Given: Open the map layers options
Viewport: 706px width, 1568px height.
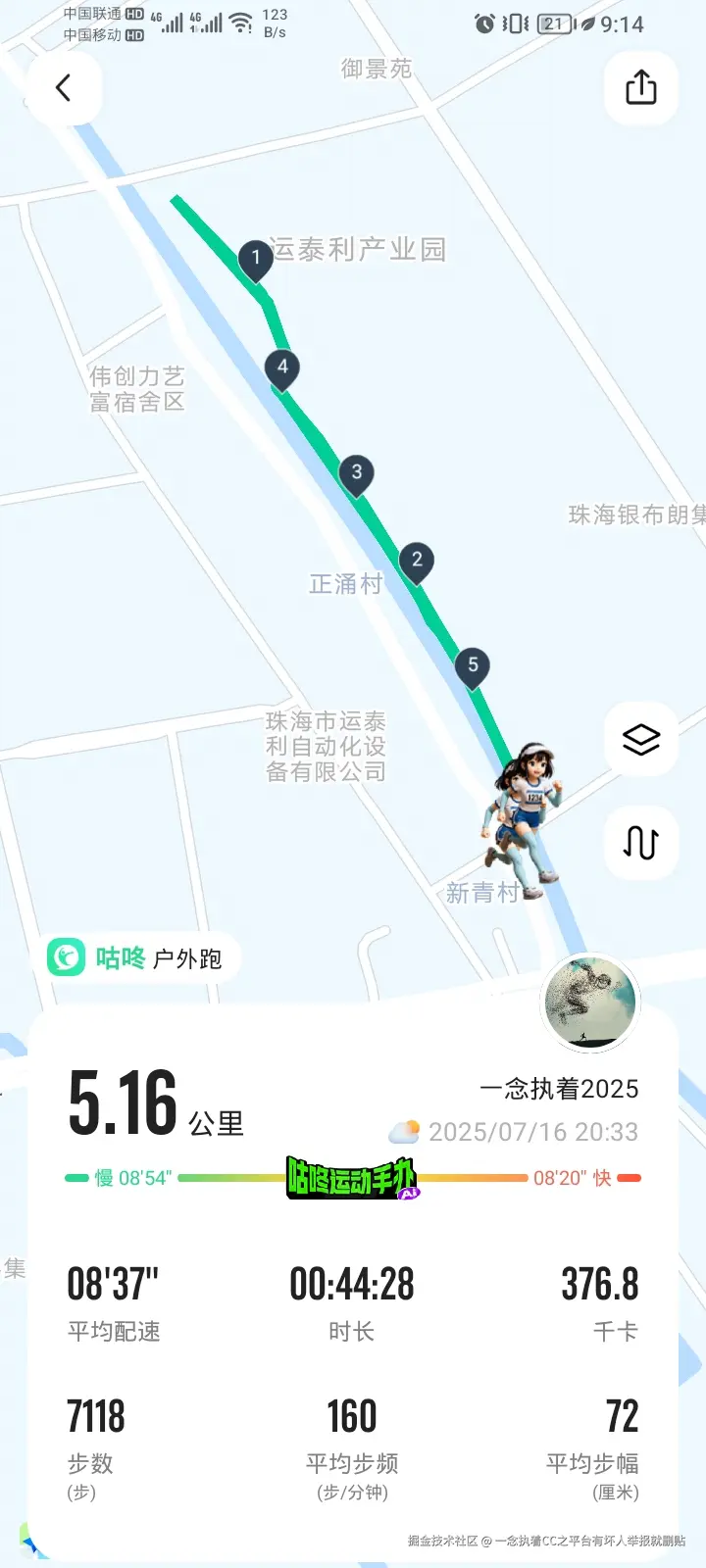Looking at the screenshot, I should [640, 739].
